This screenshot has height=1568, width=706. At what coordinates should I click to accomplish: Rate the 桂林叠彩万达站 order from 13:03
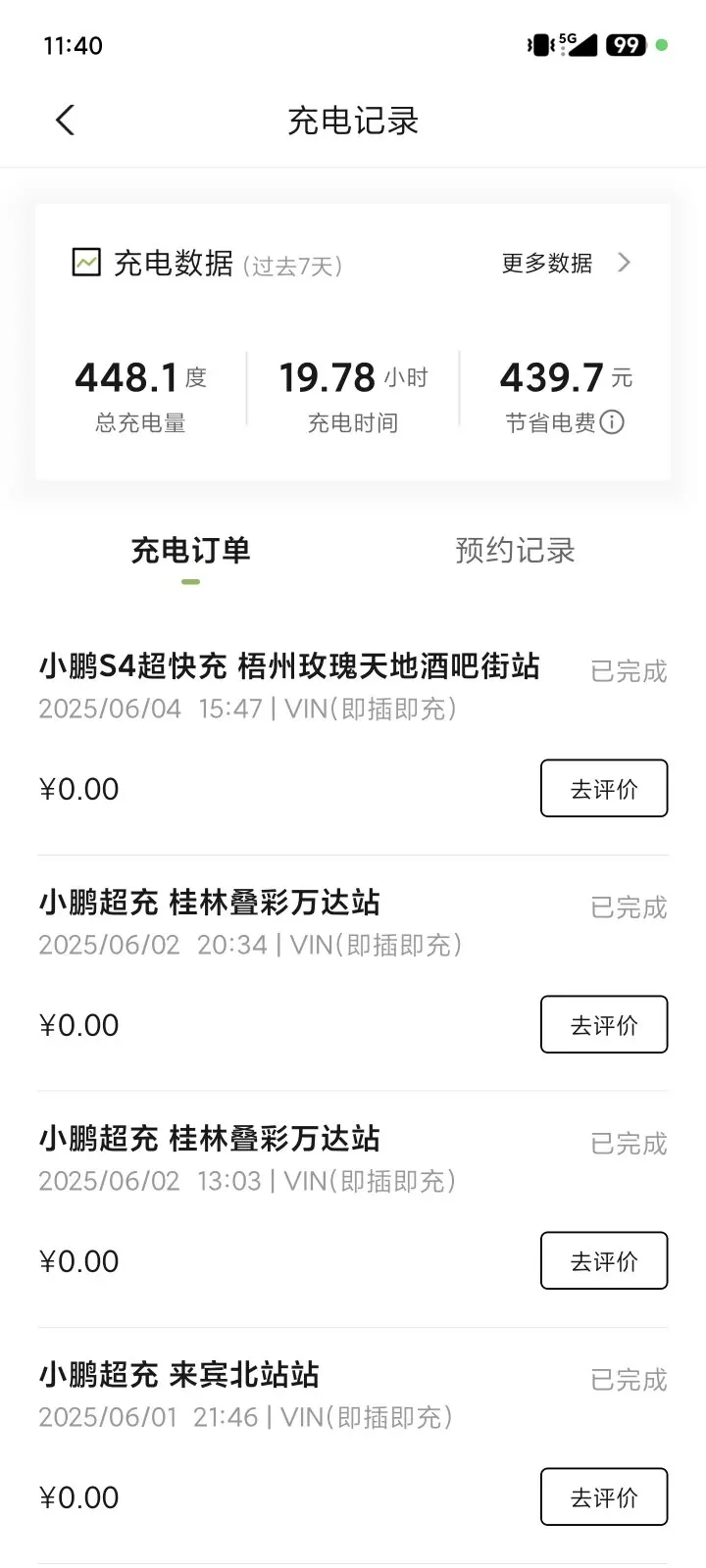(x=604, y=1260)
